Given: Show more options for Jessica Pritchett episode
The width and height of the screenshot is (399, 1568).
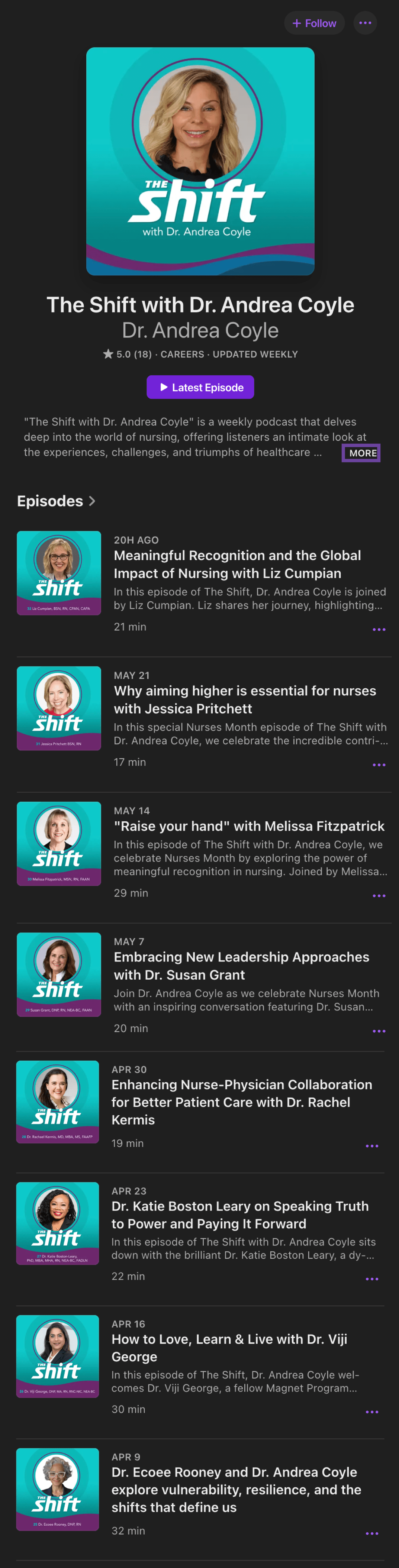Looking at the screenshot, I should click(x=379, y=764).
